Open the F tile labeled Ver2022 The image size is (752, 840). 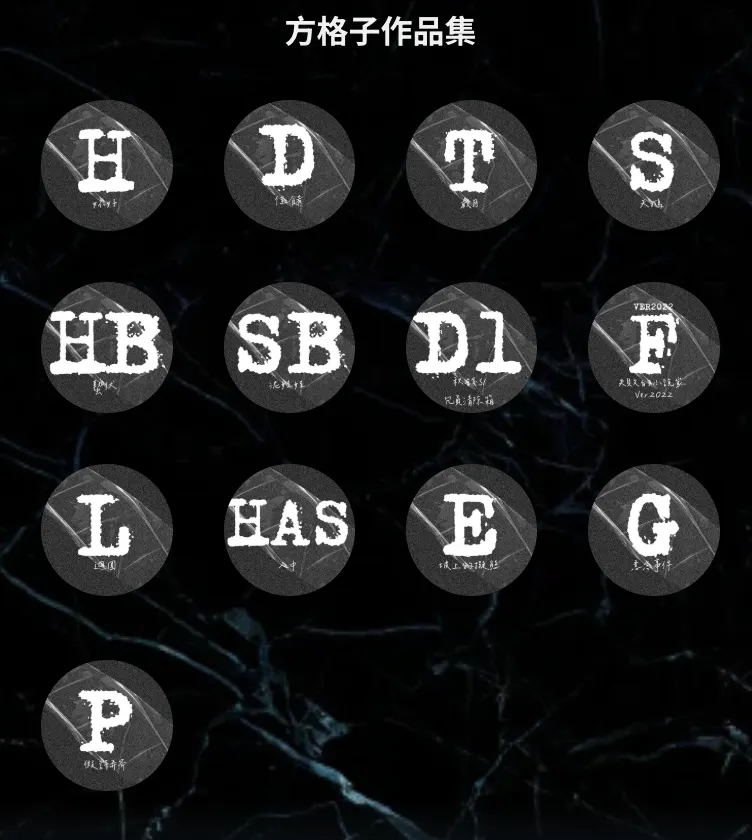coord(653,347)
